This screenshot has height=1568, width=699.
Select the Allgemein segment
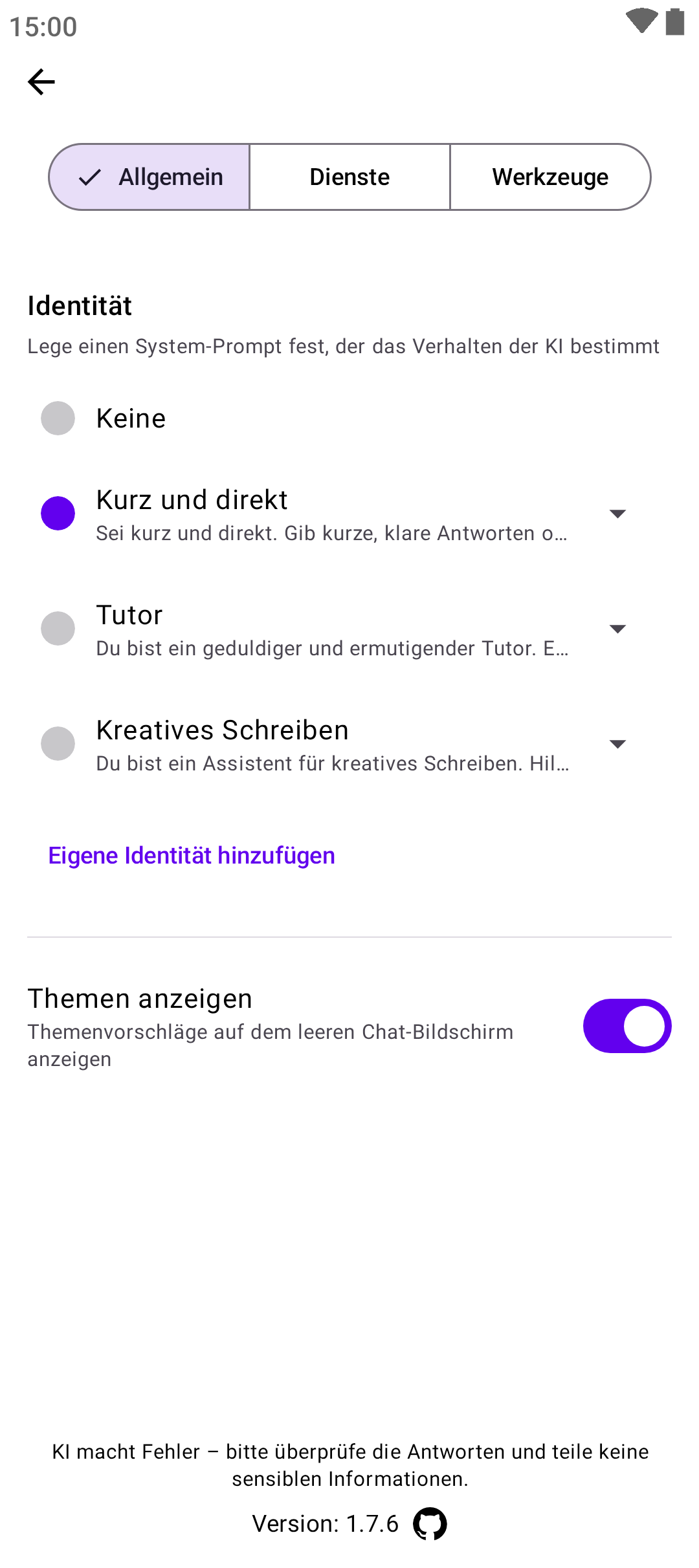150,177
